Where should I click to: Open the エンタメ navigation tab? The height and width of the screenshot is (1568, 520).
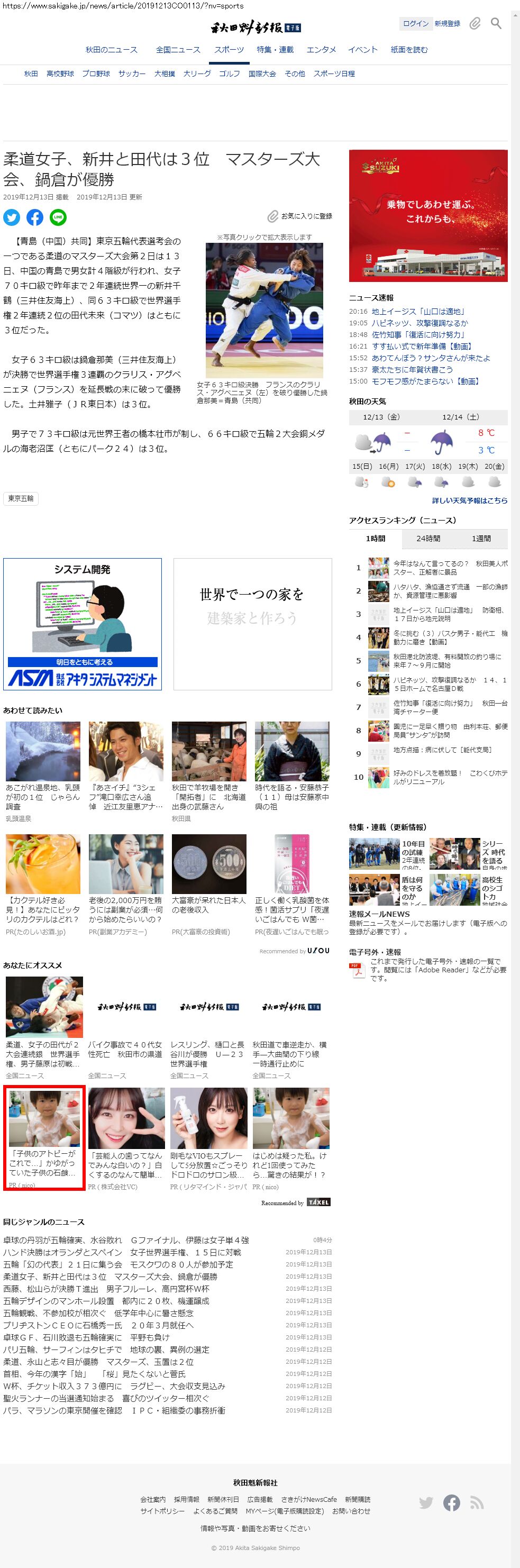(321, 50)
